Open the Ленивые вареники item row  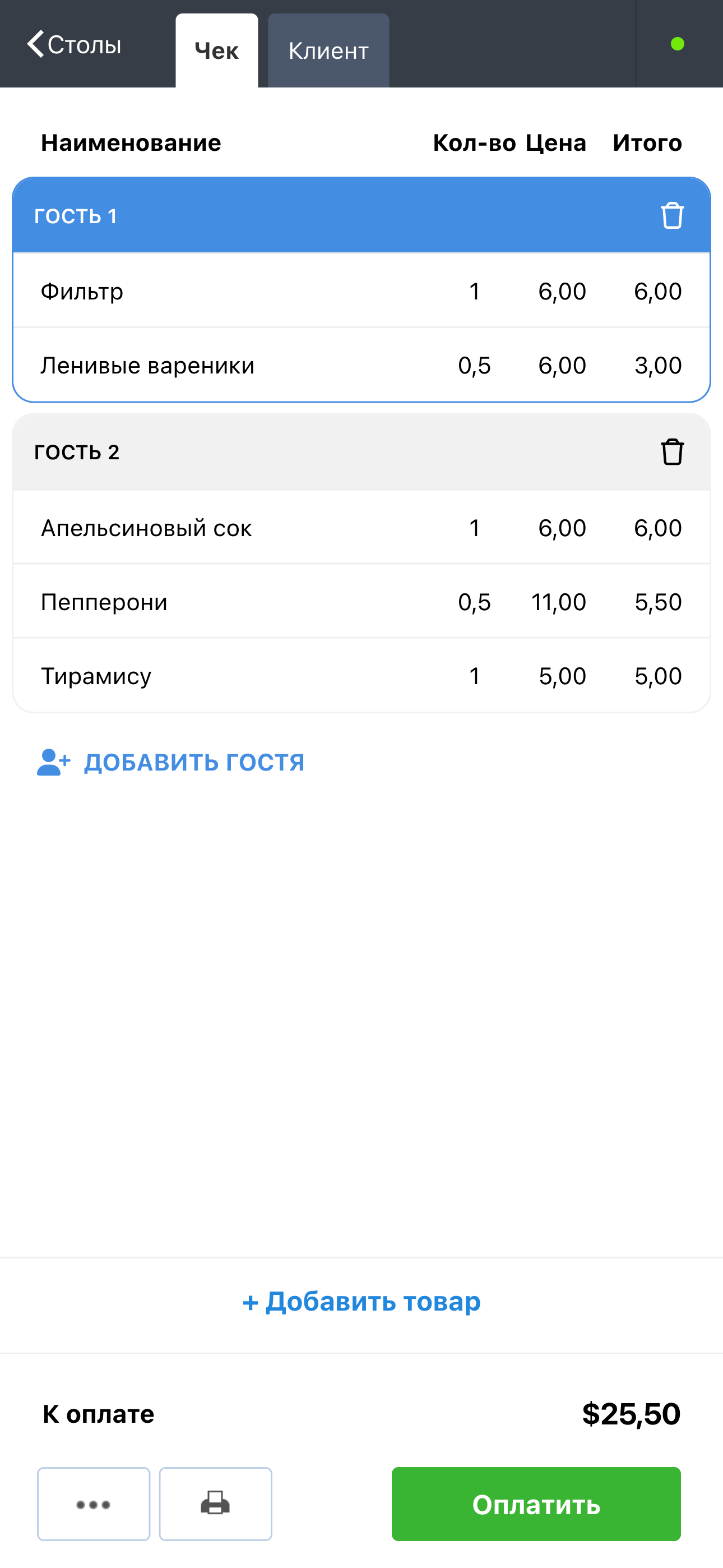[361, 365]
